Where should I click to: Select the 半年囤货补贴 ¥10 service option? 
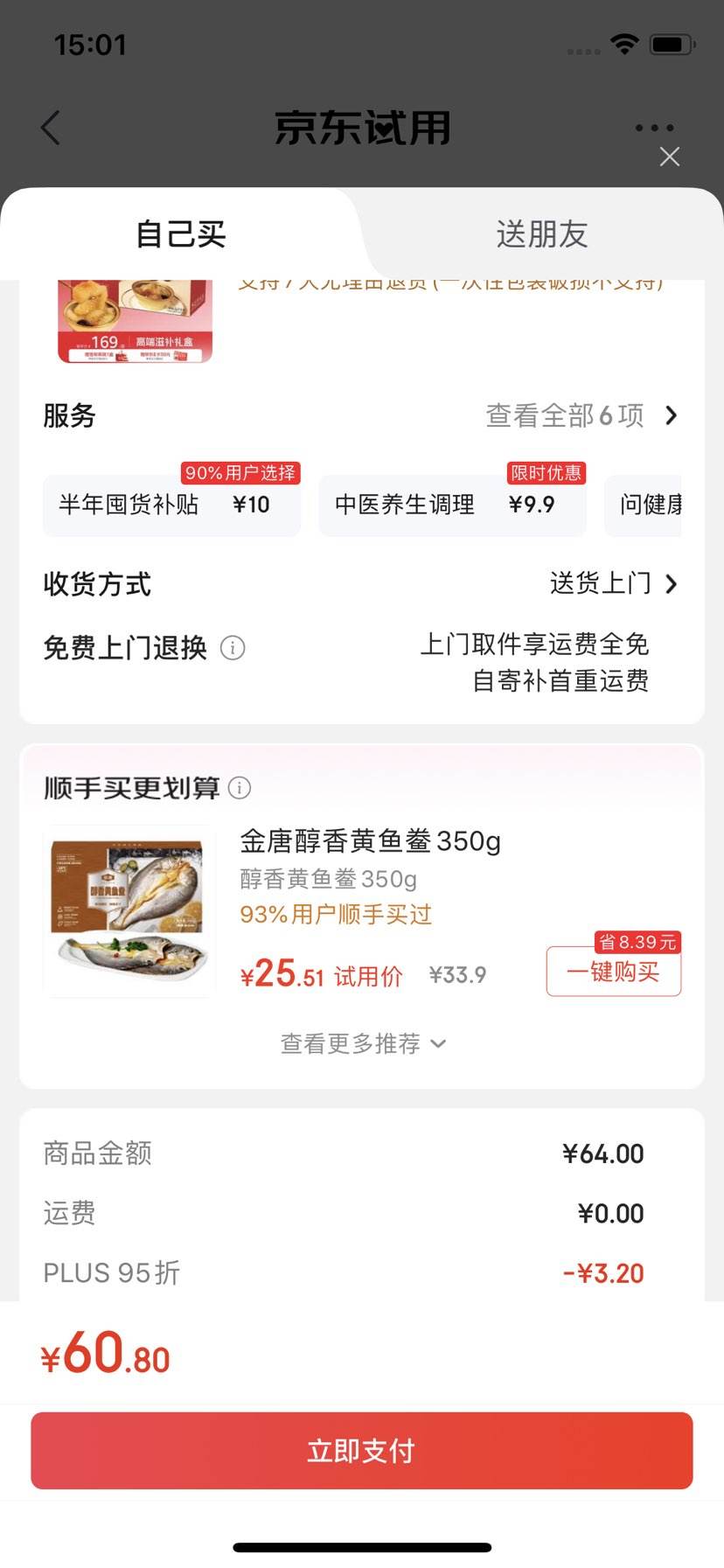click(x=171, y=505)
